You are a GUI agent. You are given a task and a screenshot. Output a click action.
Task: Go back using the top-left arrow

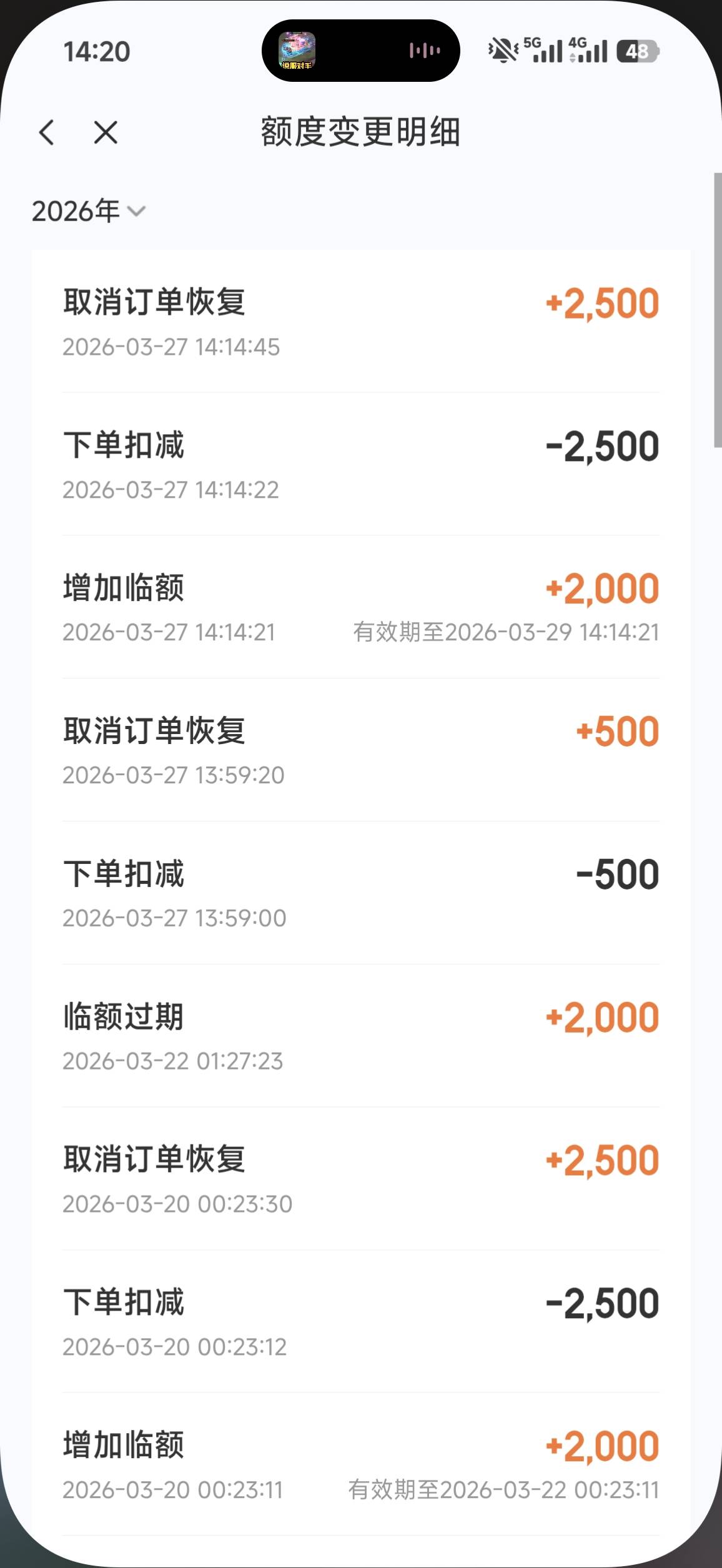[47, 132]
